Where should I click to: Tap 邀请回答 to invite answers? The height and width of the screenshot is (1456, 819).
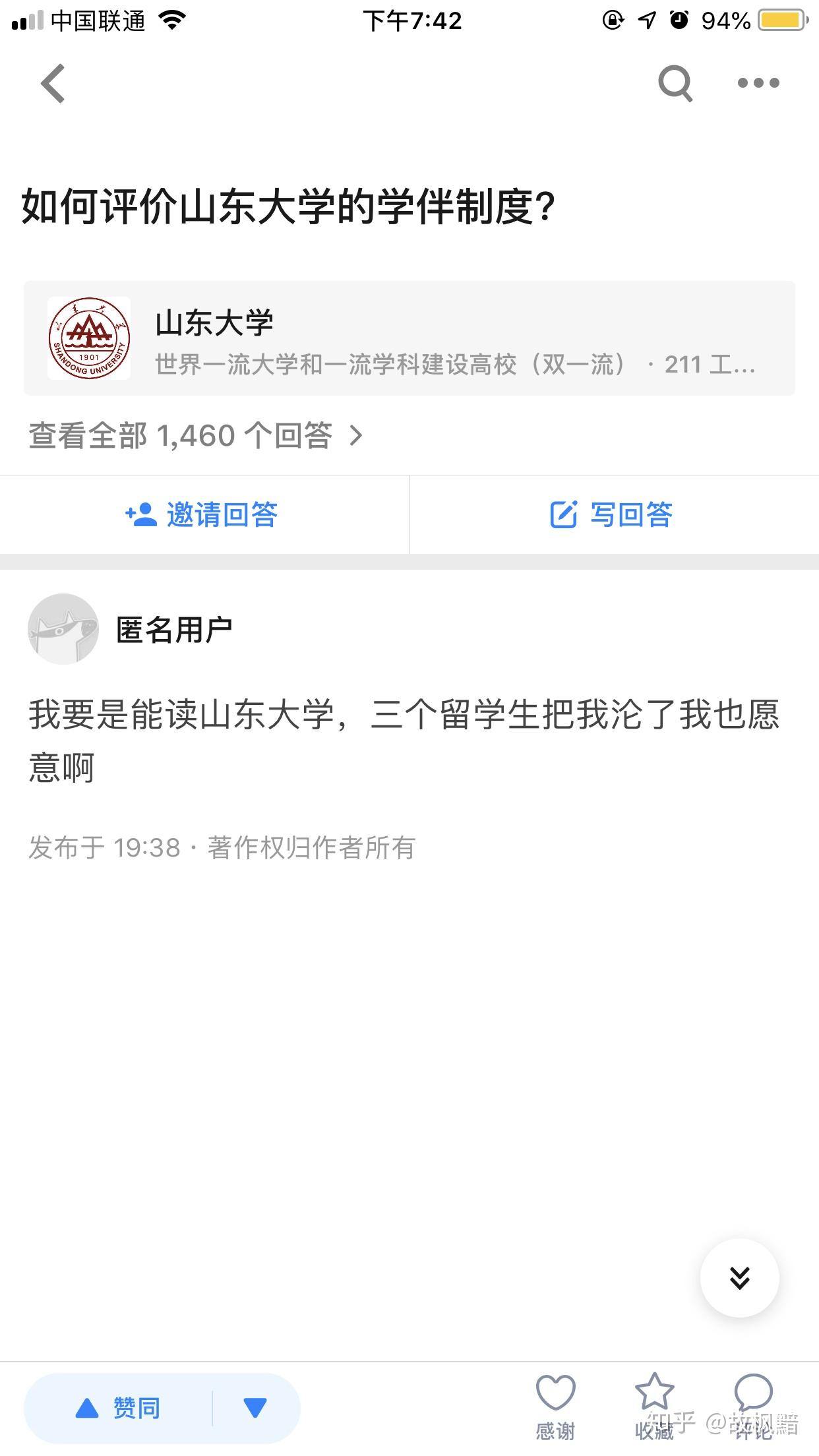202,514
